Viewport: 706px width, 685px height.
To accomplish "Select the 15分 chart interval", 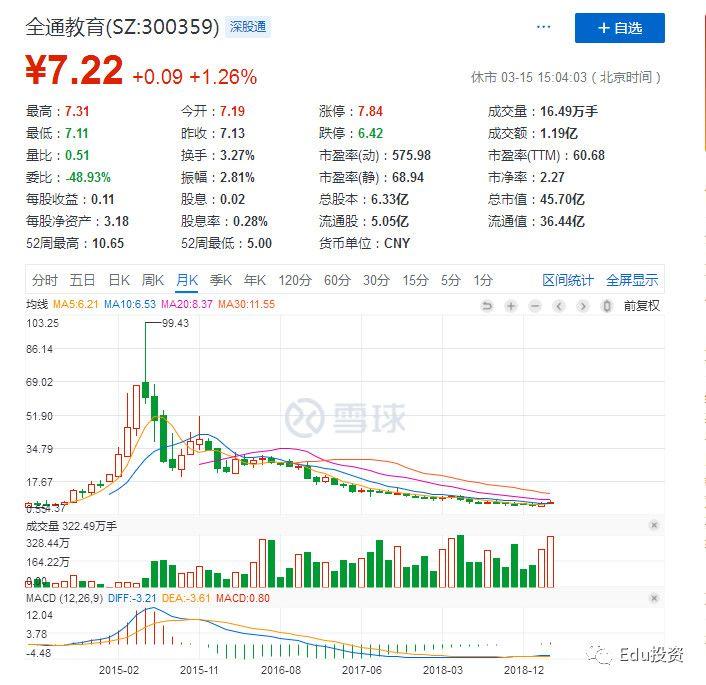I will 414,280.
